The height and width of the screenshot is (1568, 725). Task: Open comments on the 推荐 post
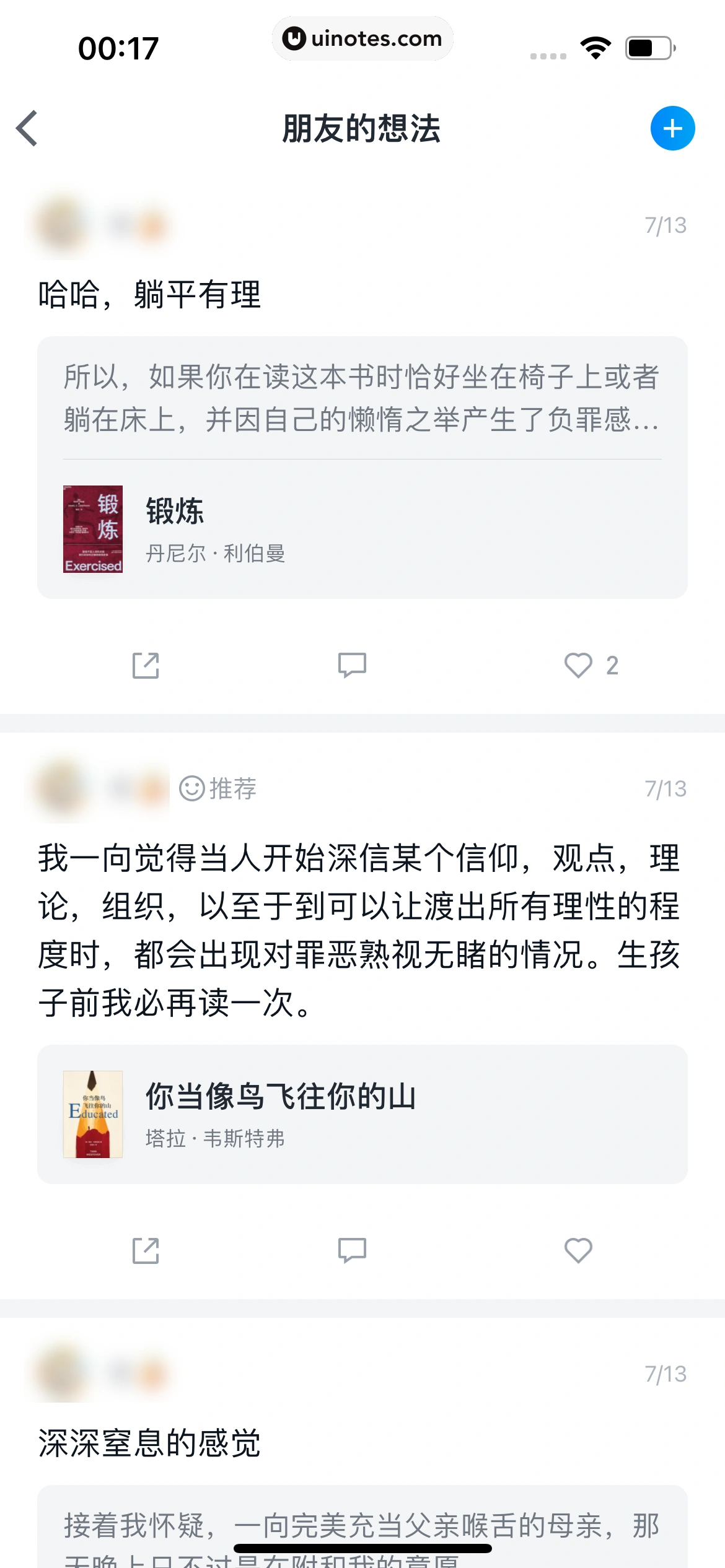tap(351, 1252)
